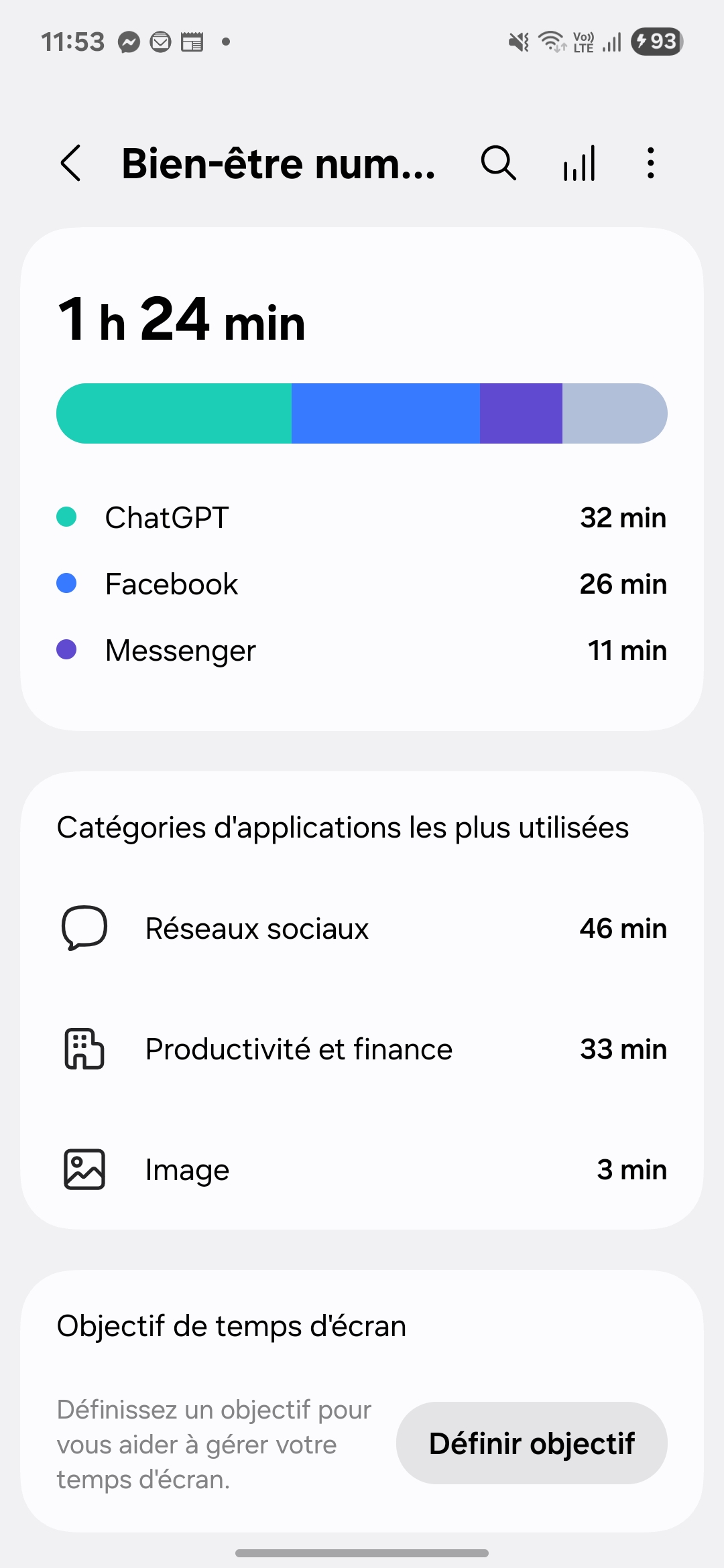724x1568 pixels.
Task: Open search in Bien-être numérique
Action: point(499,164)
